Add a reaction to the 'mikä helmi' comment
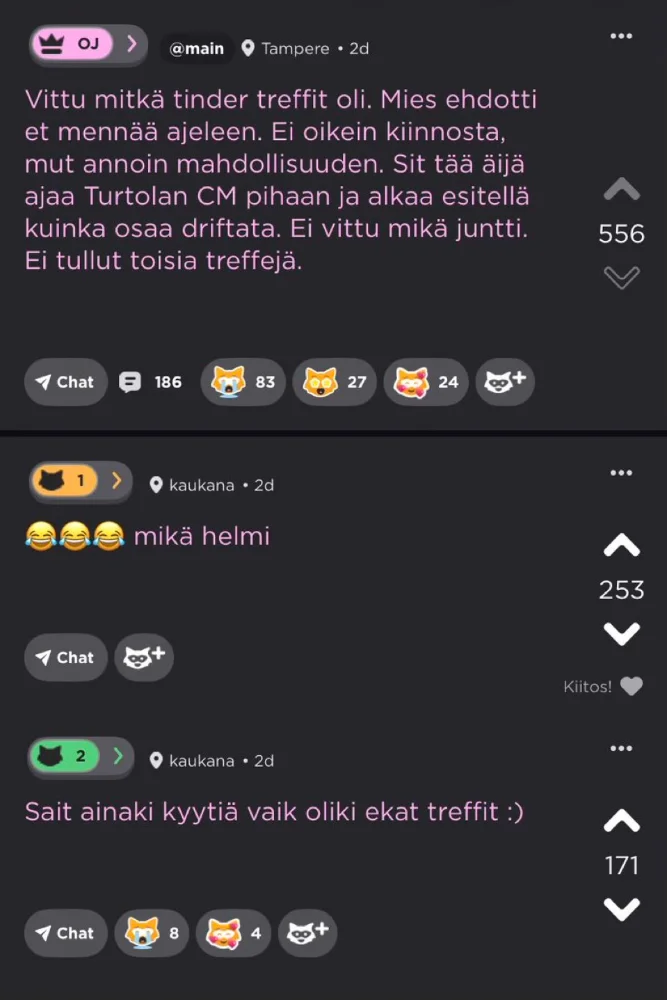The image size is (667, 1000). 144,658
